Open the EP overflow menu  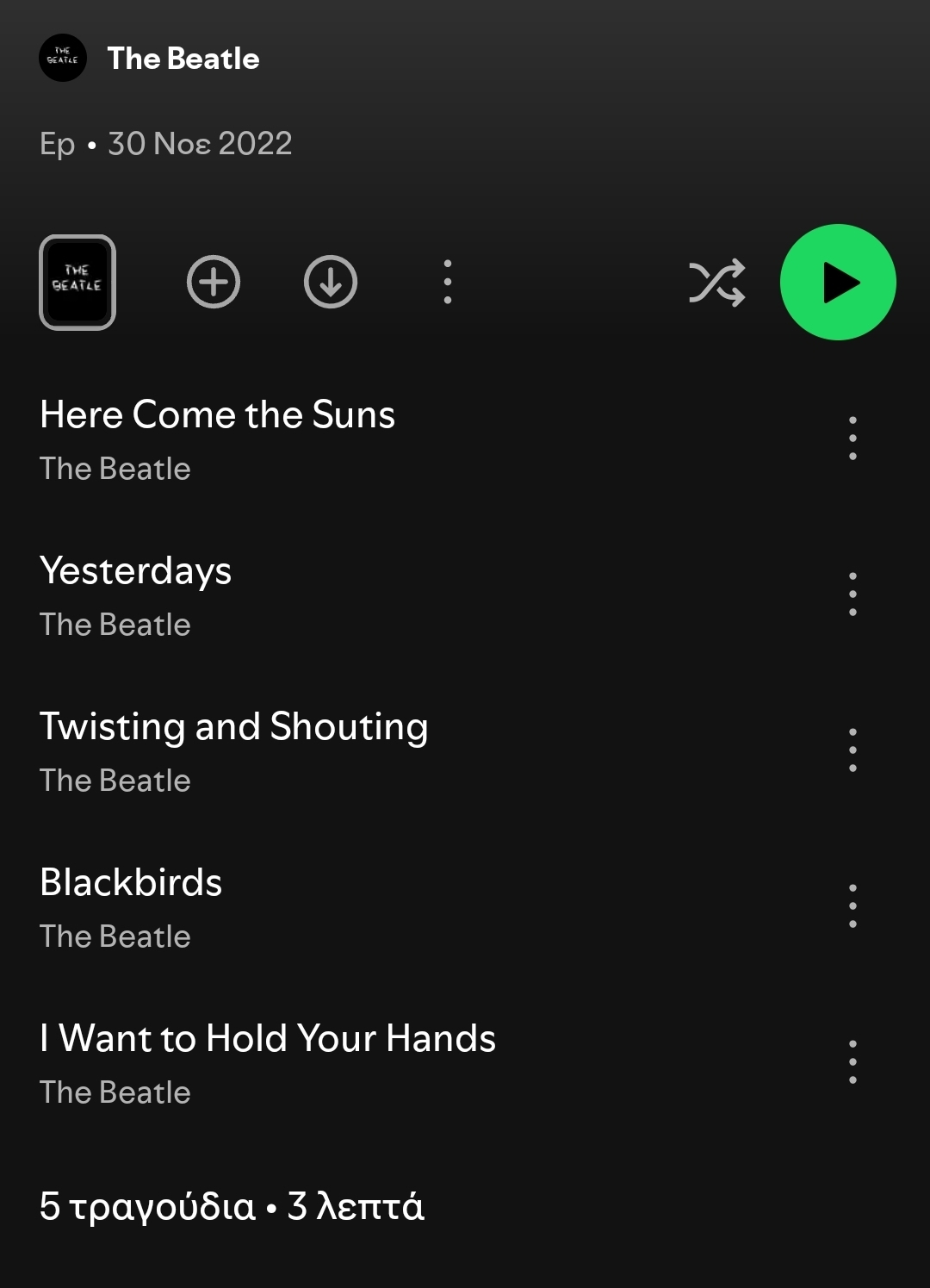tap(448, 282)
